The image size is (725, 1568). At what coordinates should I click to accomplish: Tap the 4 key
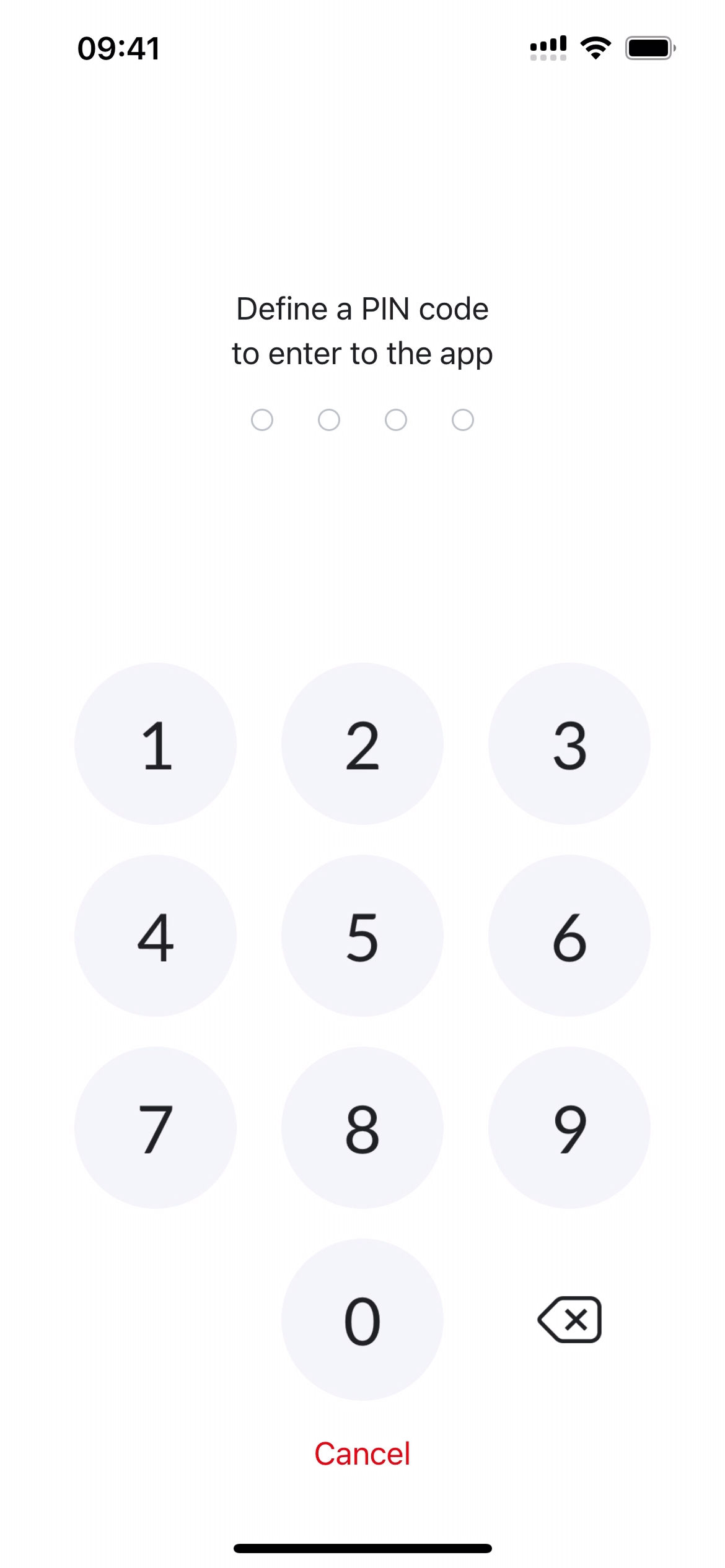point(156,936)
